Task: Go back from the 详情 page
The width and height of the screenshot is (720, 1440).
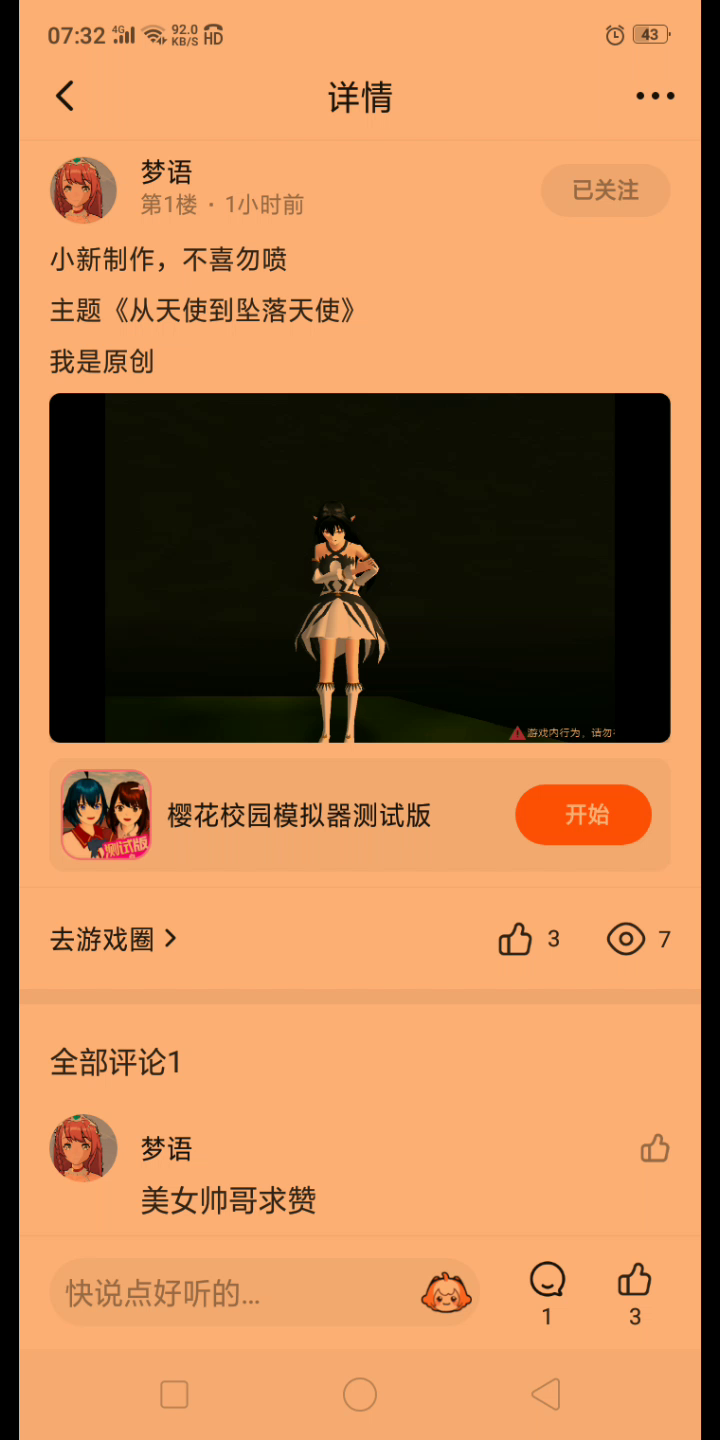Action: [x=65, y=96]
